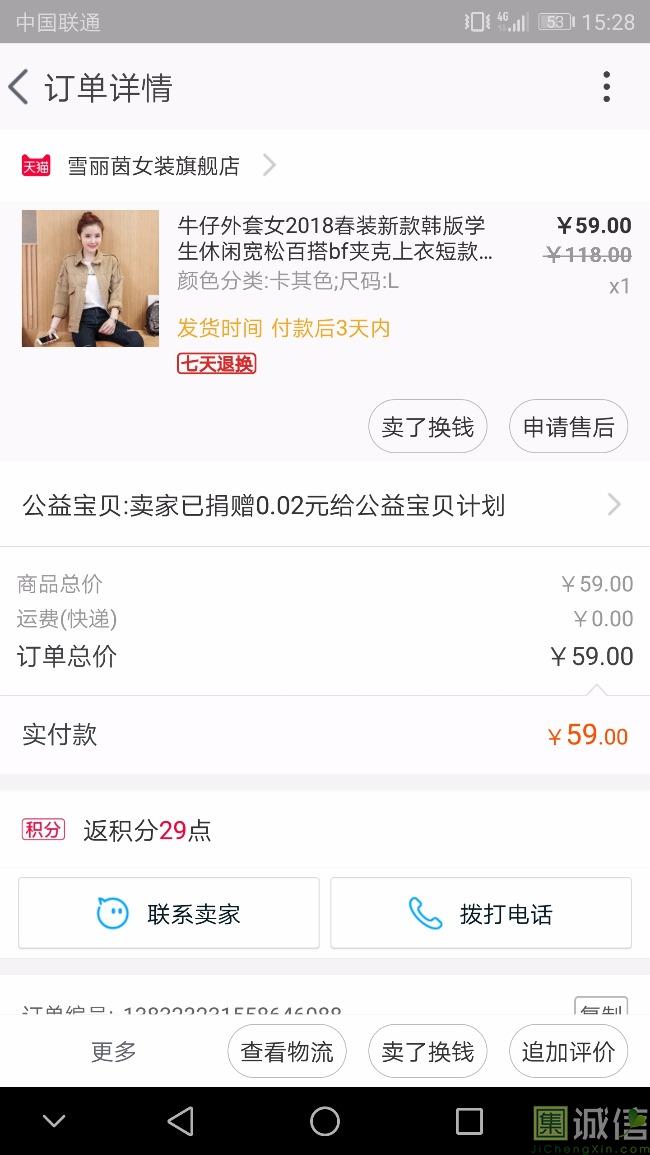Copy the order number with 复制

click(x=601, y=1008)
